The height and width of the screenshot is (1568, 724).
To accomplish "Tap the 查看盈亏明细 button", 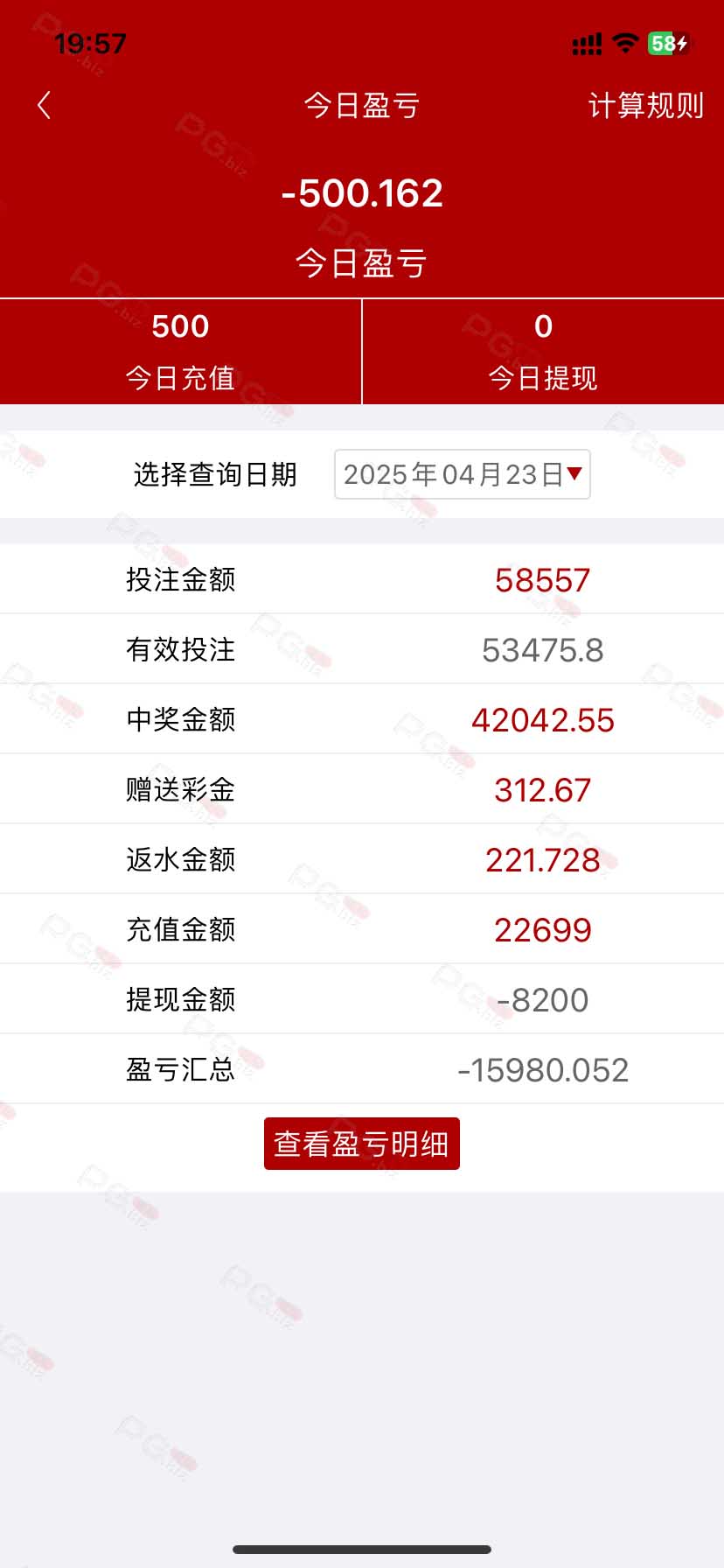I will 362,1144.
